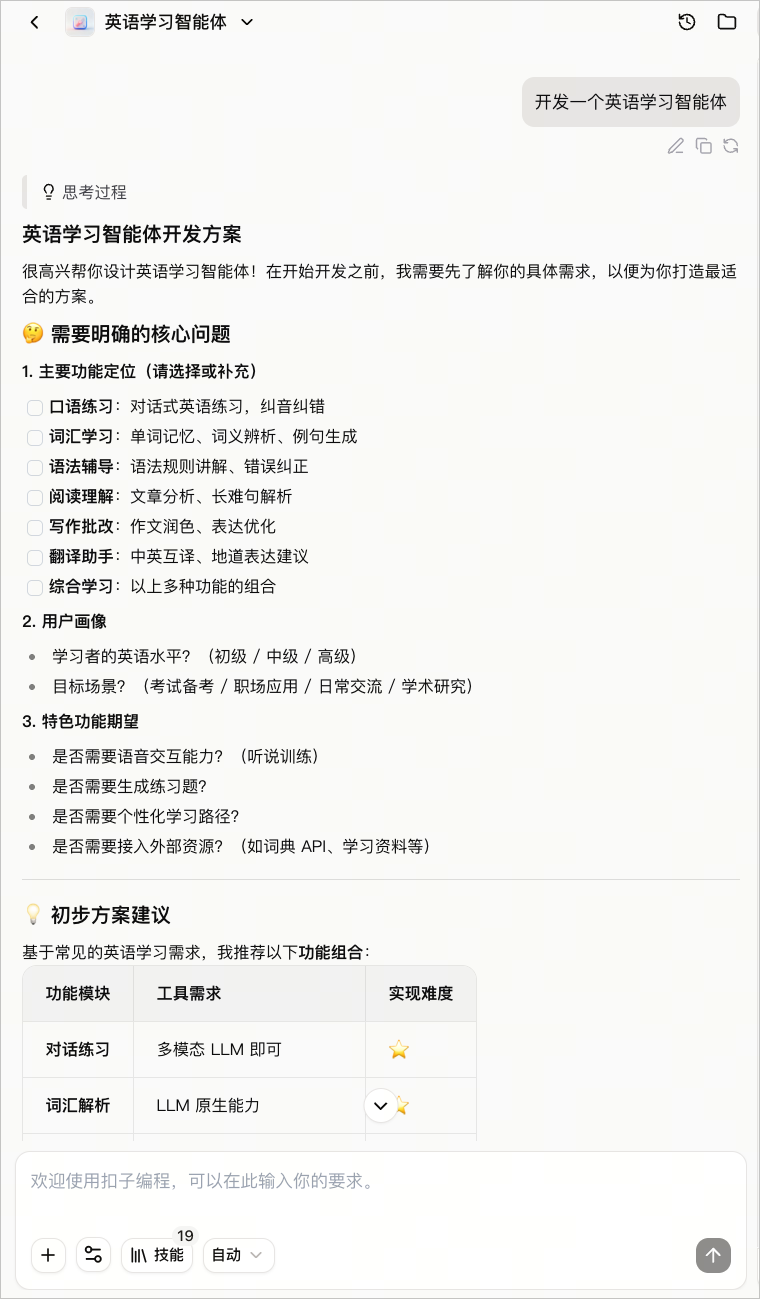Regenerate the response with the refresh icon

pyautogui.click(x=731, y=146)
